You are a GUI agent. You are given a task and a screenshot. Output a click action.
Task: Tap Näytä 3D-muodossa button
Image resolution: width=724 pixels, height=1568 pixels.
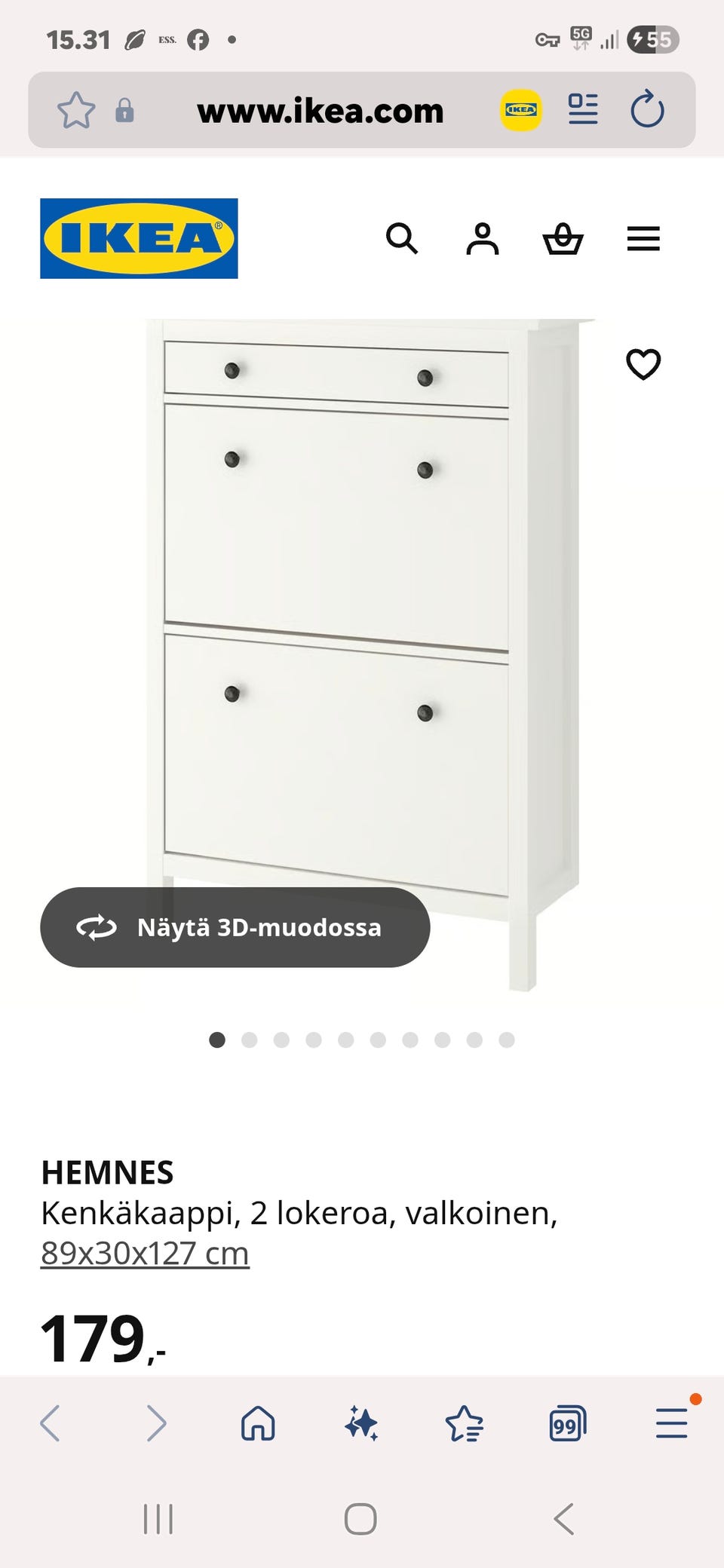[235, 927]
